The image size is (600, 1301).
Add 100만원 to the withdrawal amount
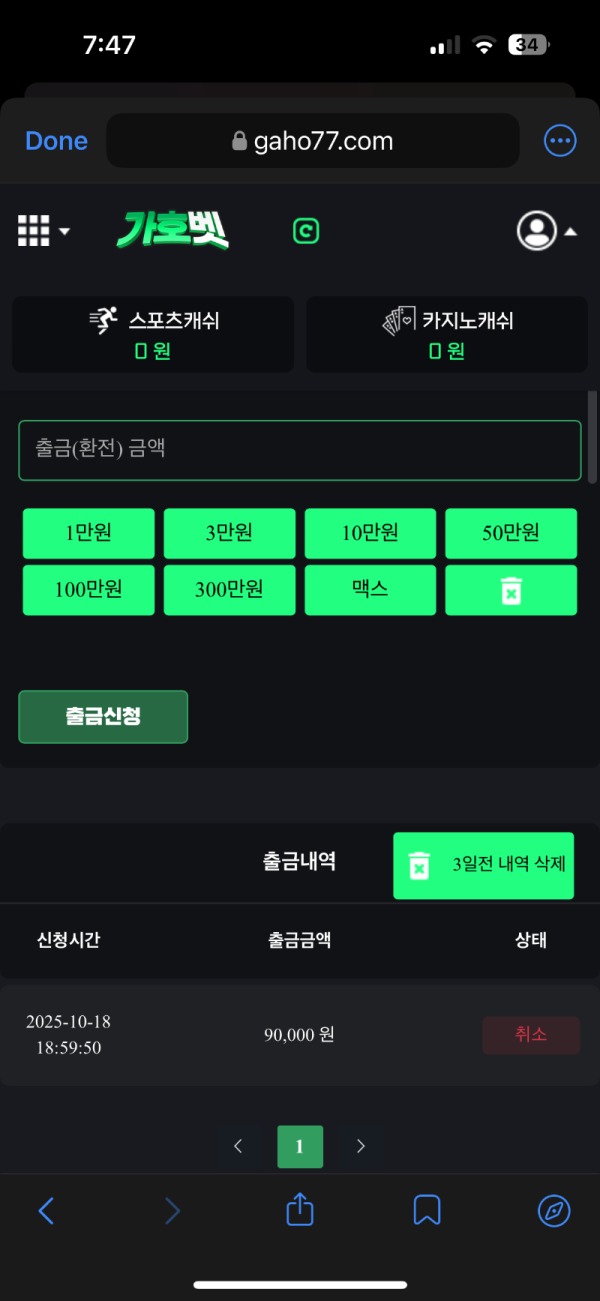point(88,590)
